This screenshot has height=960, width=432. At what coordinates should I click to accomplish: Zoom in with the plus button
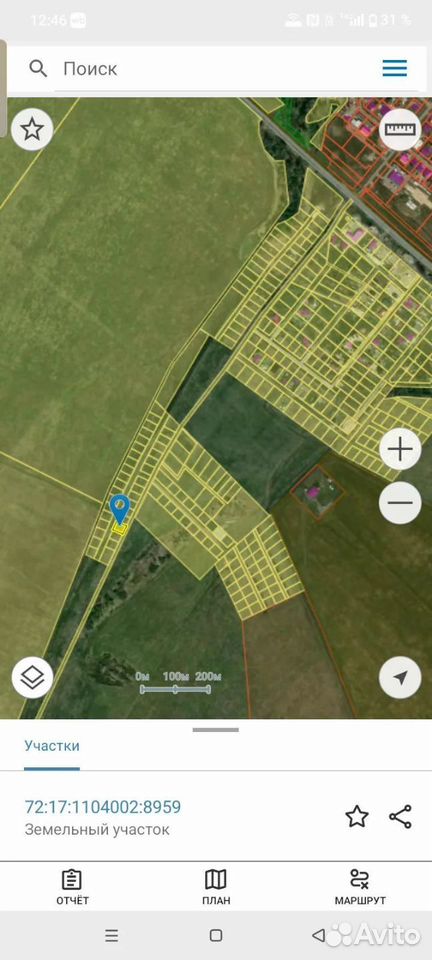(400, 449)
